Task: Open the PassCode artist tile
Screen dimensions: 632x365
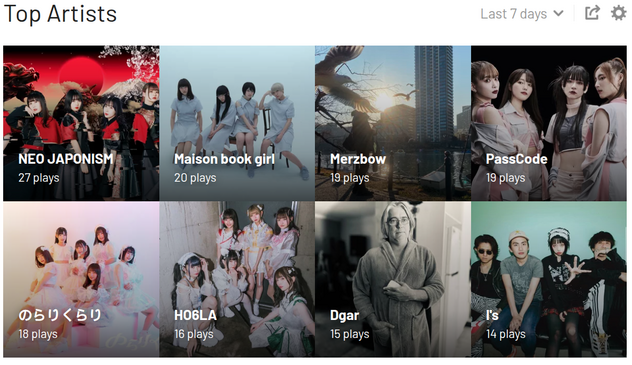Action: pyautogui.click(x=549, y=123)
